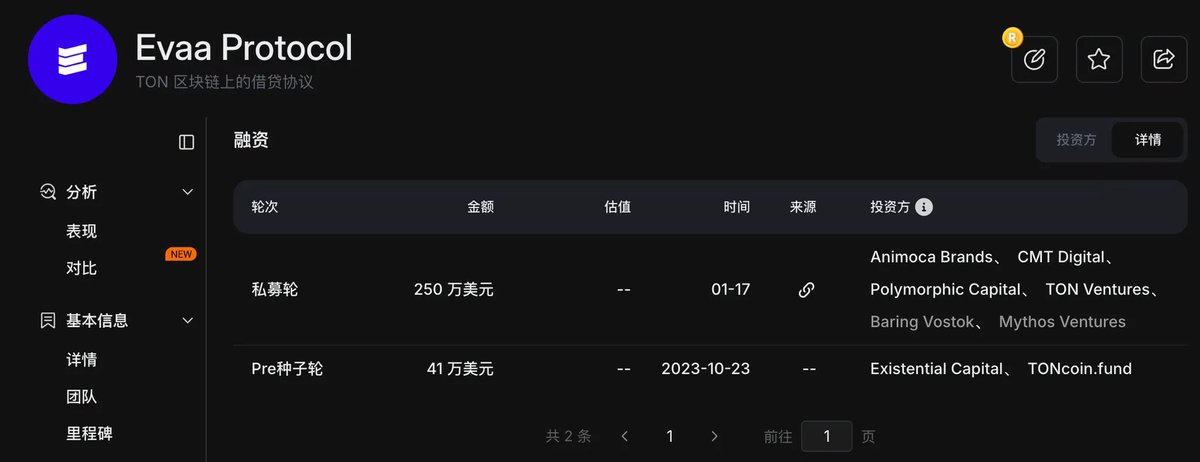
Task: Collapse the 分析 menu group
Action: [187, 191]
